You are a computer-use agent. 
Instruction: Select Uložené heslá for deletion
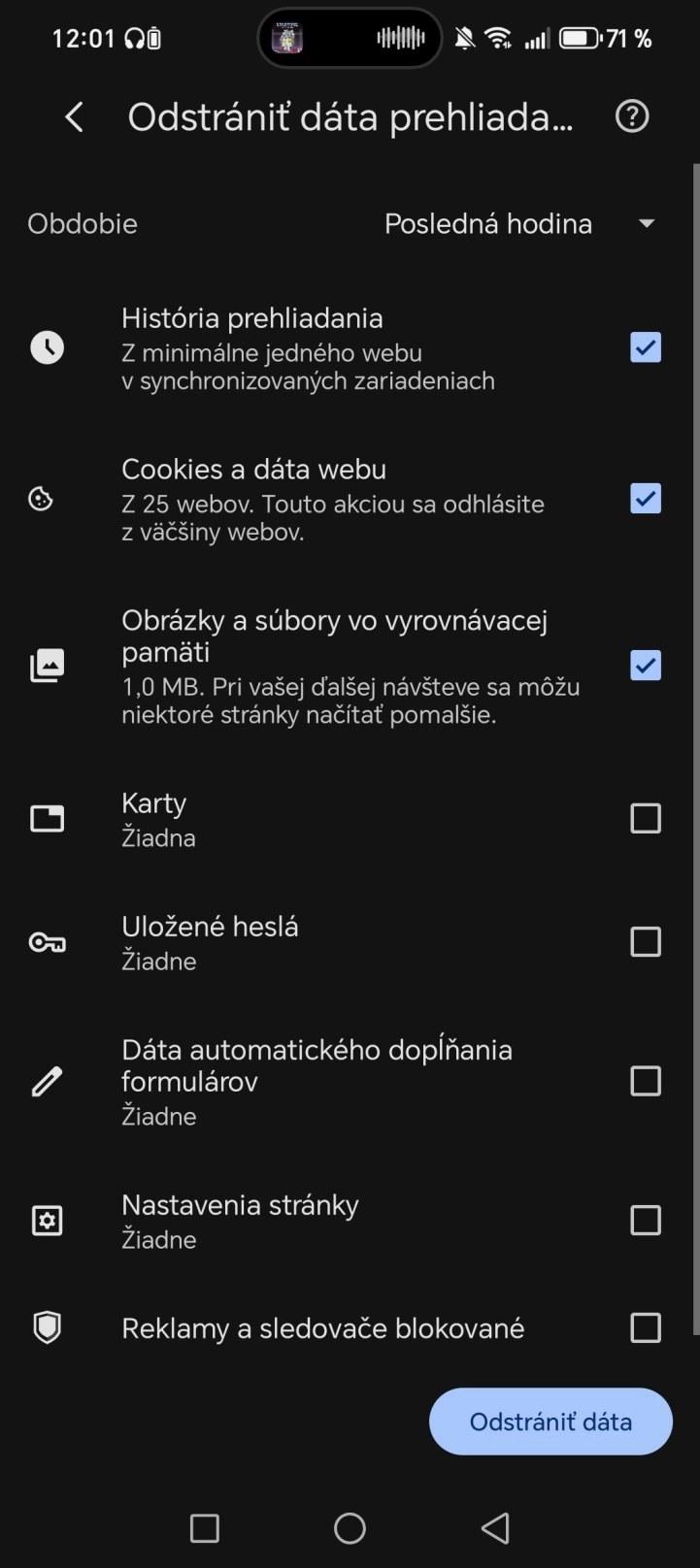click(646, 941)
